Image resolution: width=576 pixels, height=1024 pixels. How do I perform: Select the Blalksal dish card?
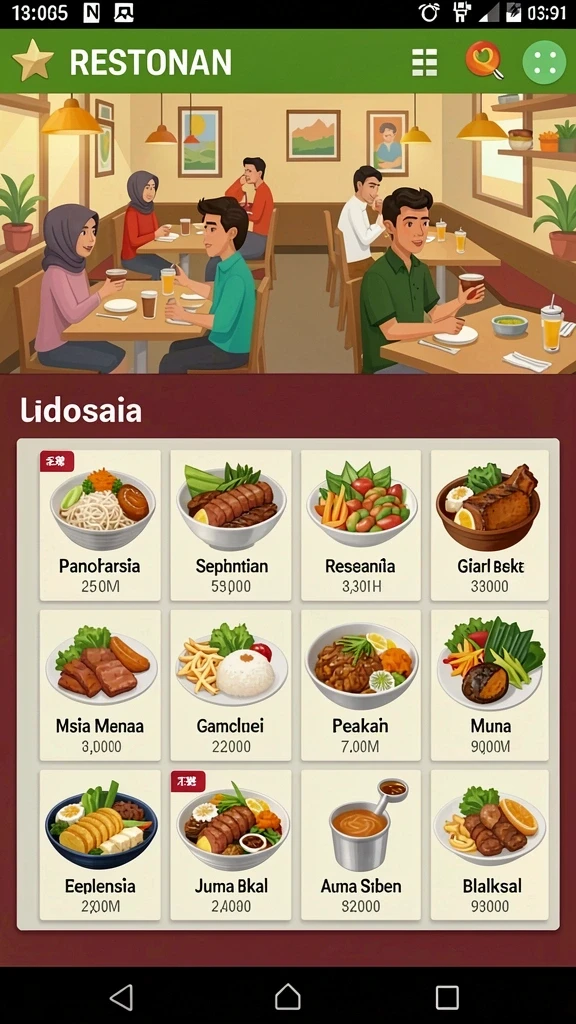(490, 845)
